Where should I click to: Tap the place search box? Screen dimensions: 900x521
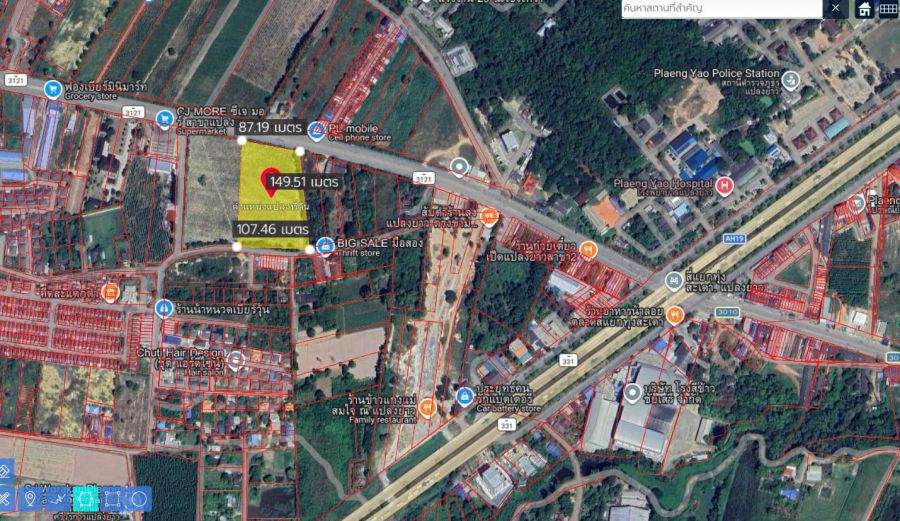720,9
